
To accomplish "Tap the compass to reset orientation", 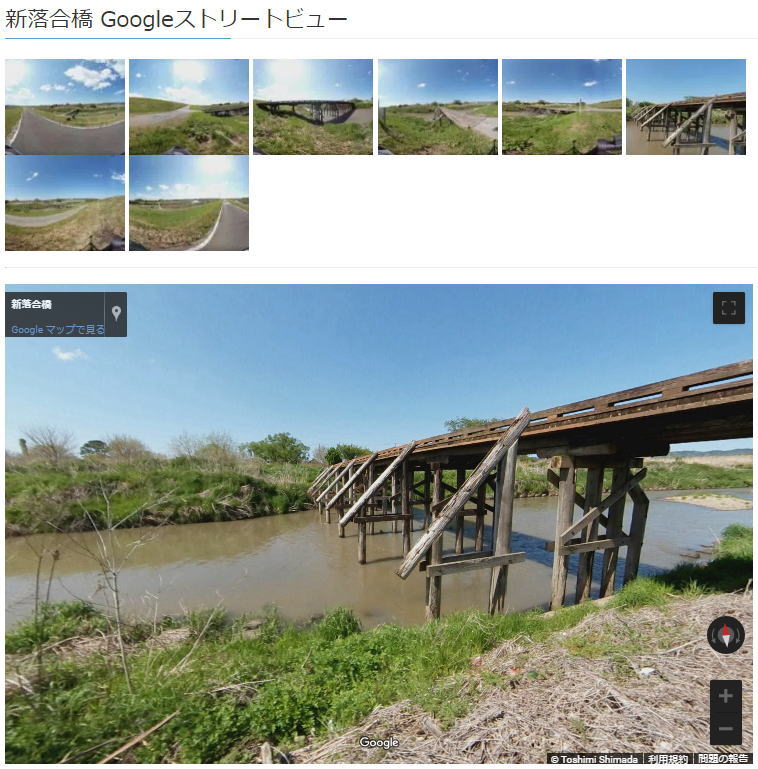I will 726,634.
